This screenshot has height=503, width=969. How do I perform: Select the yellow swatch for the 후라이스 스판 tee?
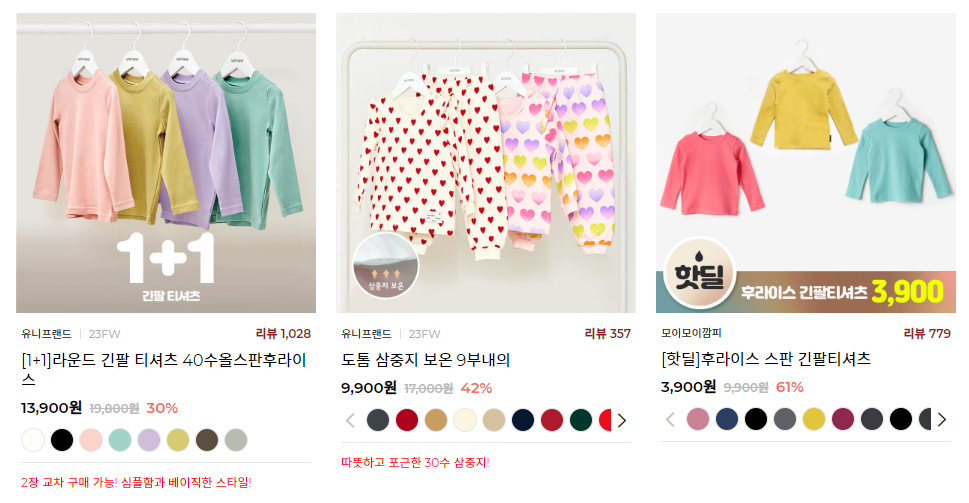814,419
